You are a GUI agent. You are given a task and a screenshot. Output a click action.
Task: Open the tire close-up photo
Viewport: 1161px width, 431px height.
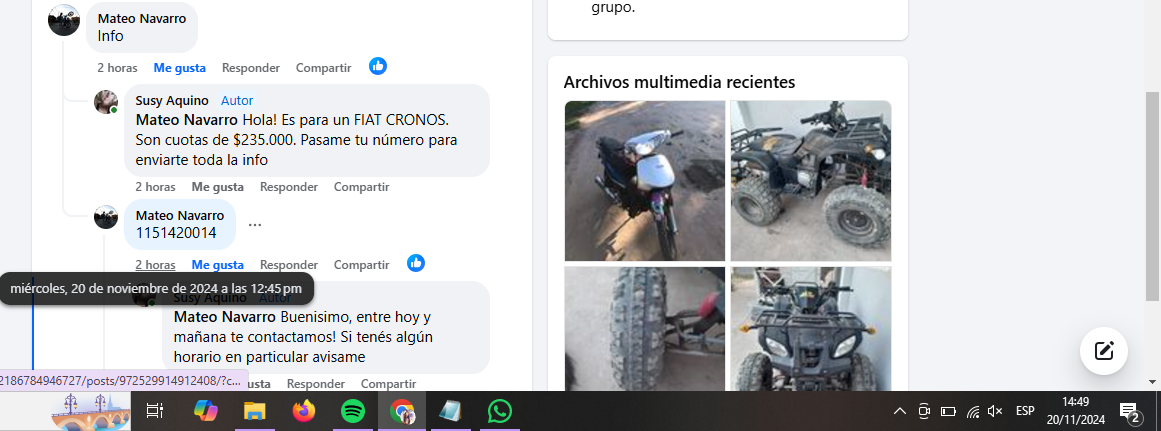pos(644,328)
